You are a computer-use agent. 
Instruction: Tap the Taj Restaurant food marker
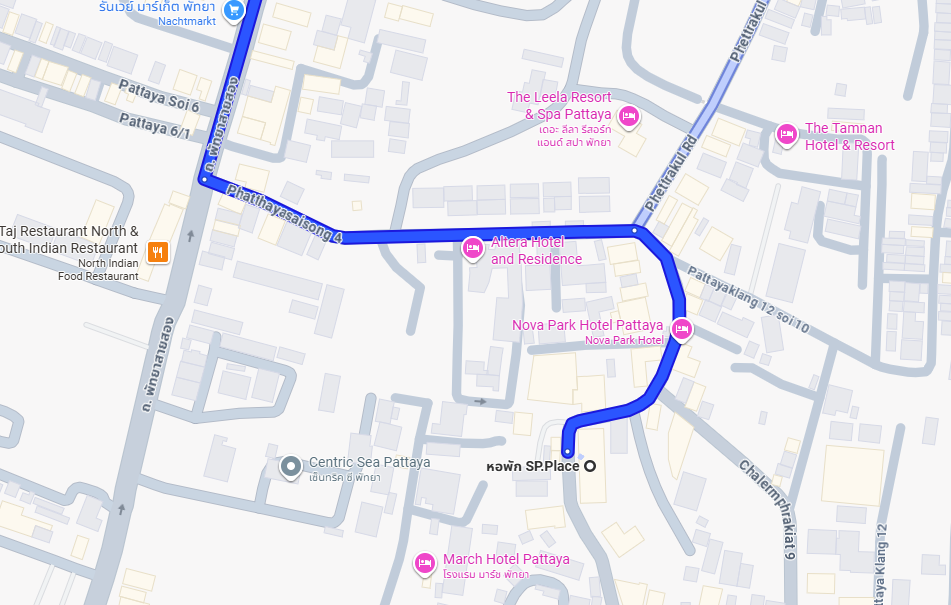[157, 252]
